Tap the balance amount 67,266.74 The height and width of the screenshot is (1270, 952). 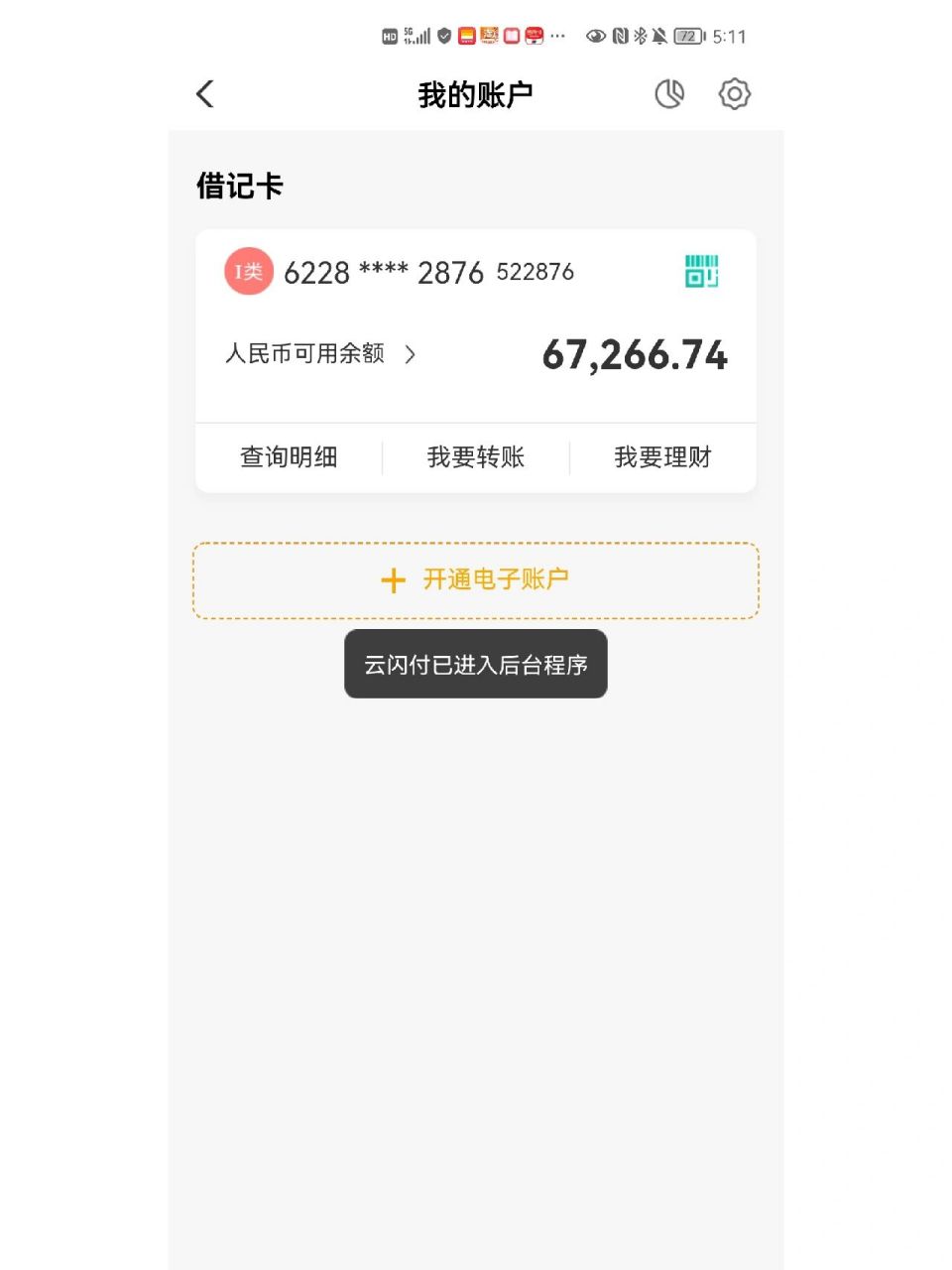635,355
